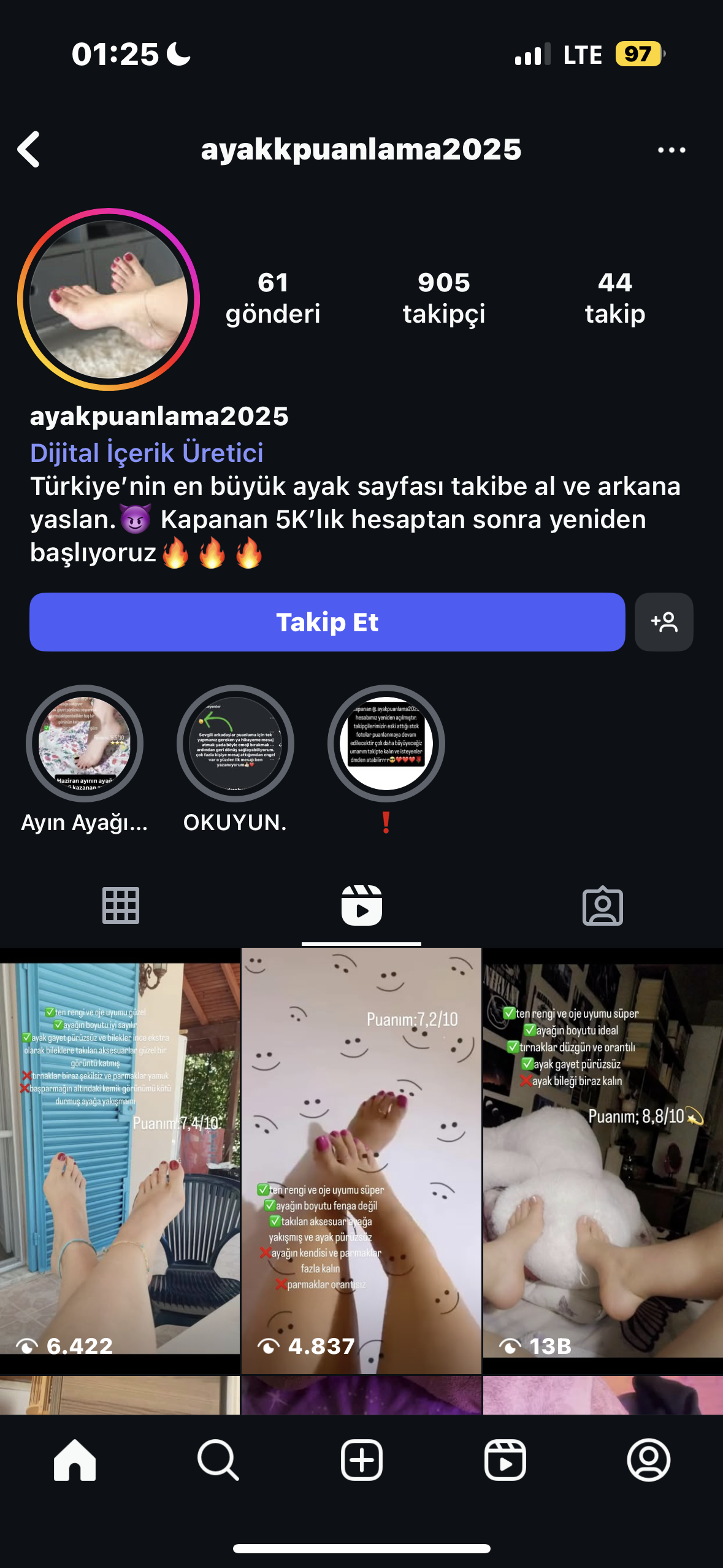Screen dimensions: 723x1568
Task: Open the 44 takip list
Action: tap(614, 298)
